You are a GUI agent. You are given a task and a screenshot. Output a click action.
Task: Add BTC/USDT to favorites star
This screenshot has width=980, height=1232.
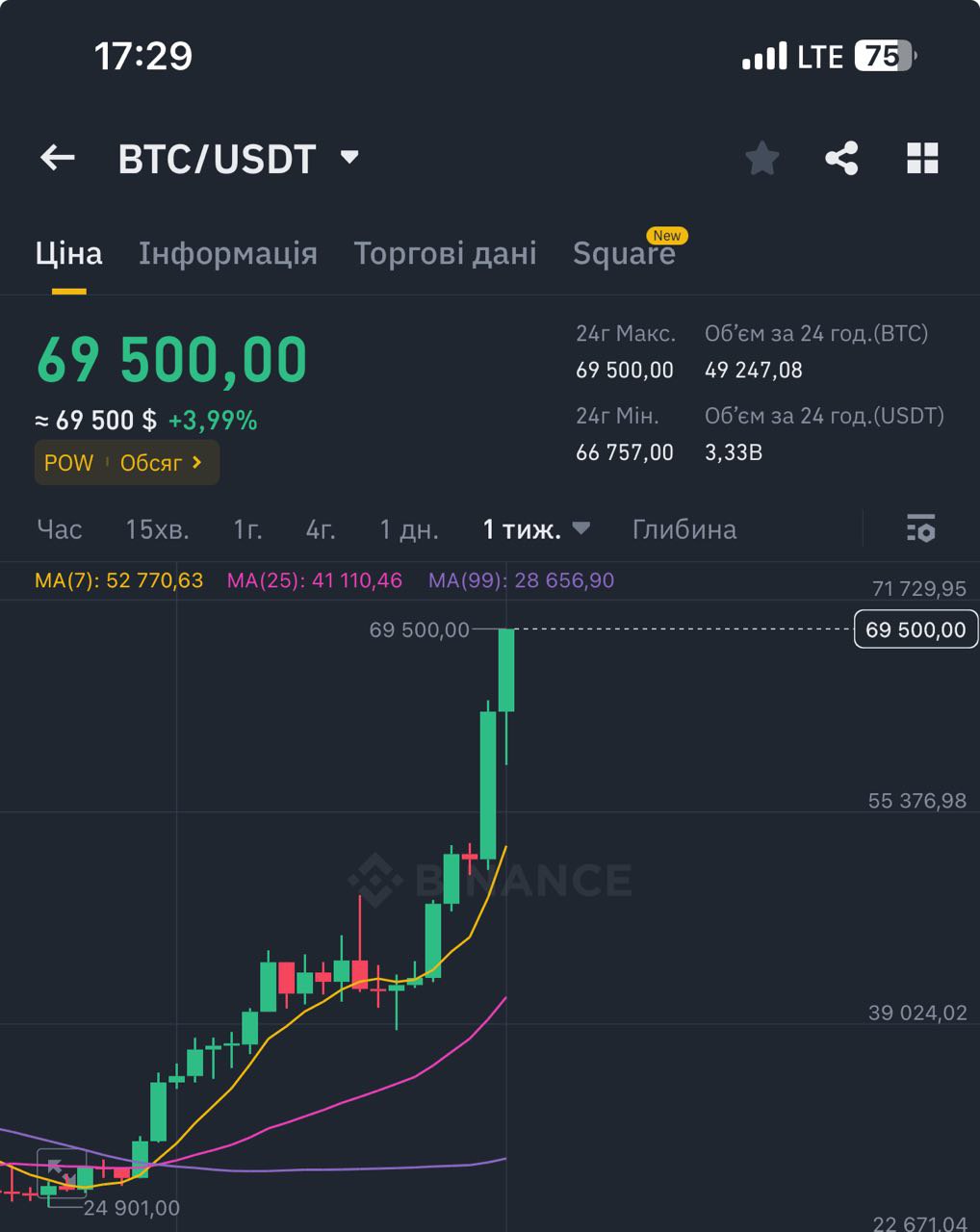[761, 159]
